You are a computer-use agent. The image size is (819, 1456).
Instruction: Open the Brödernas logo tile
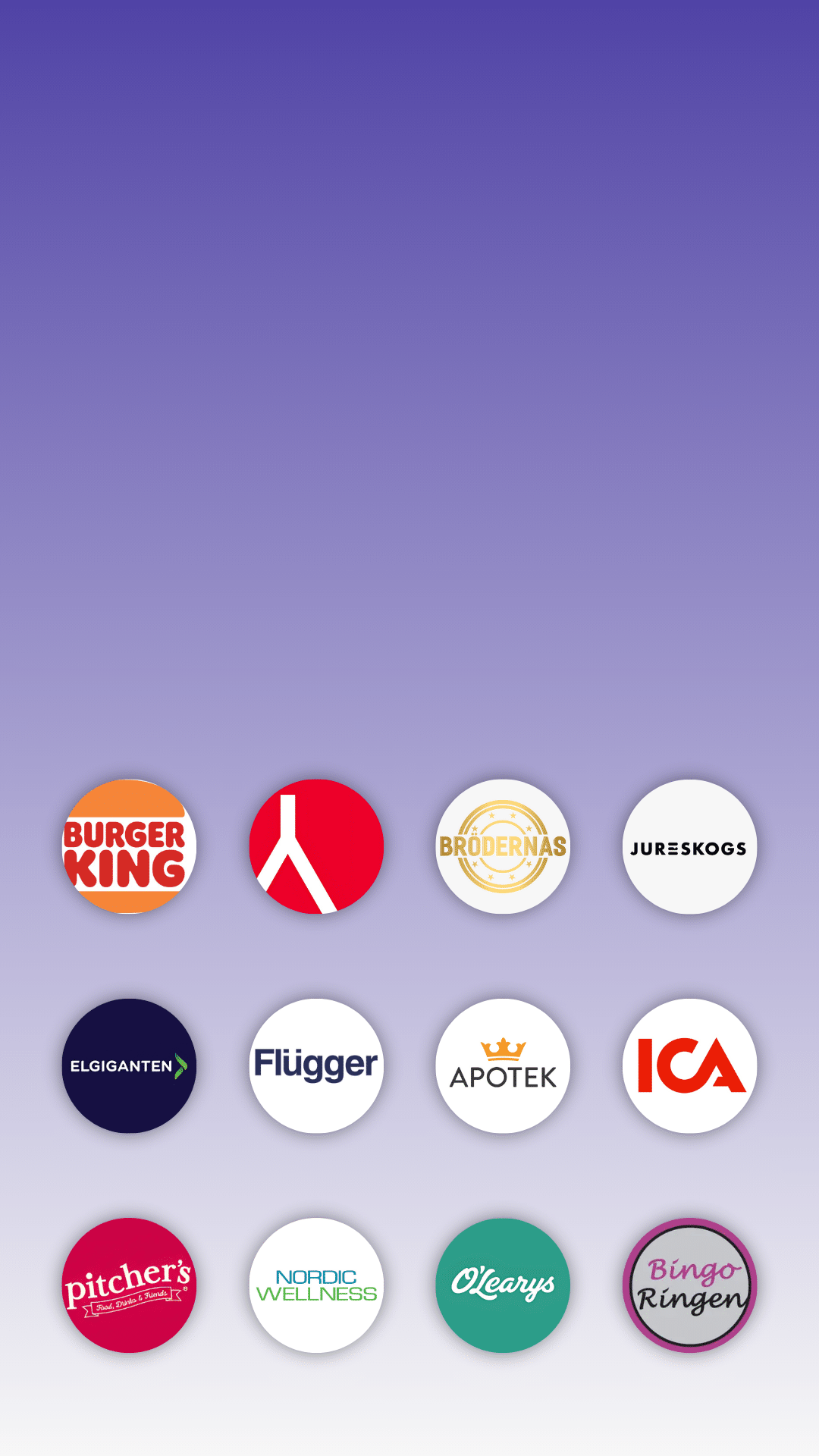pos(503,846)
